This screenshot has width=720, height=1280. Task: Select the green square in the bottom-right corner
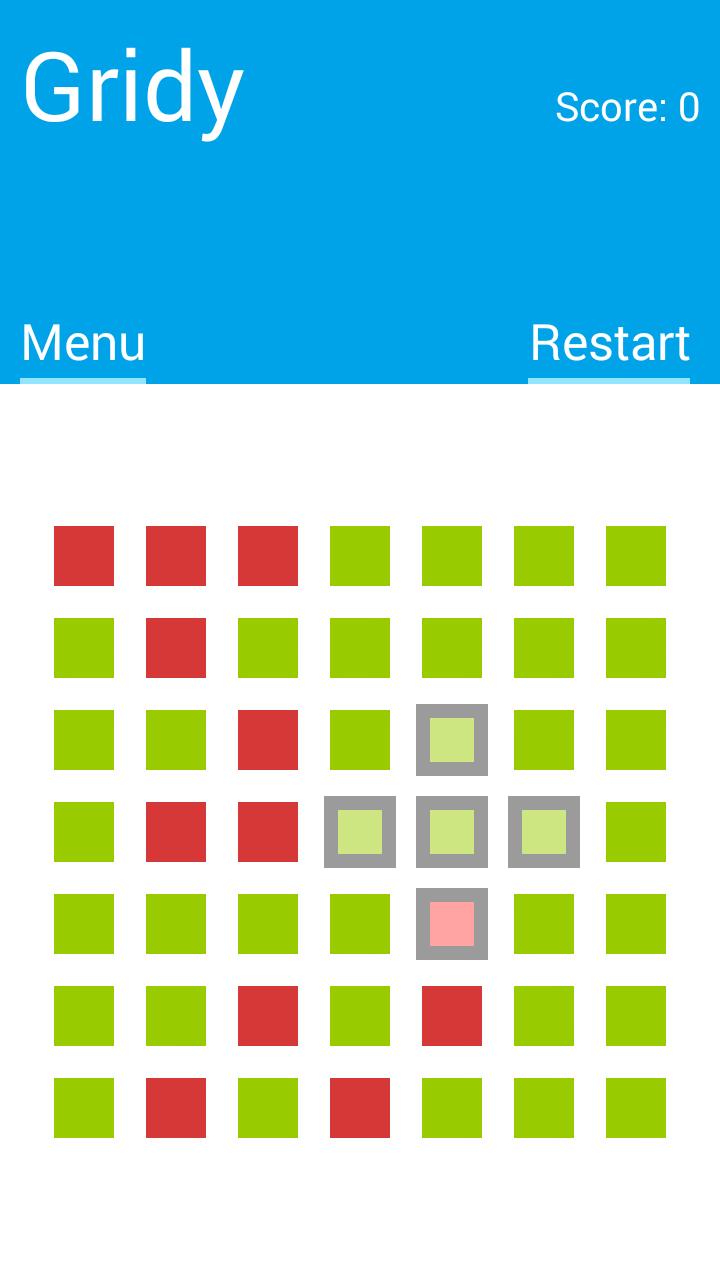point(636,1108)
